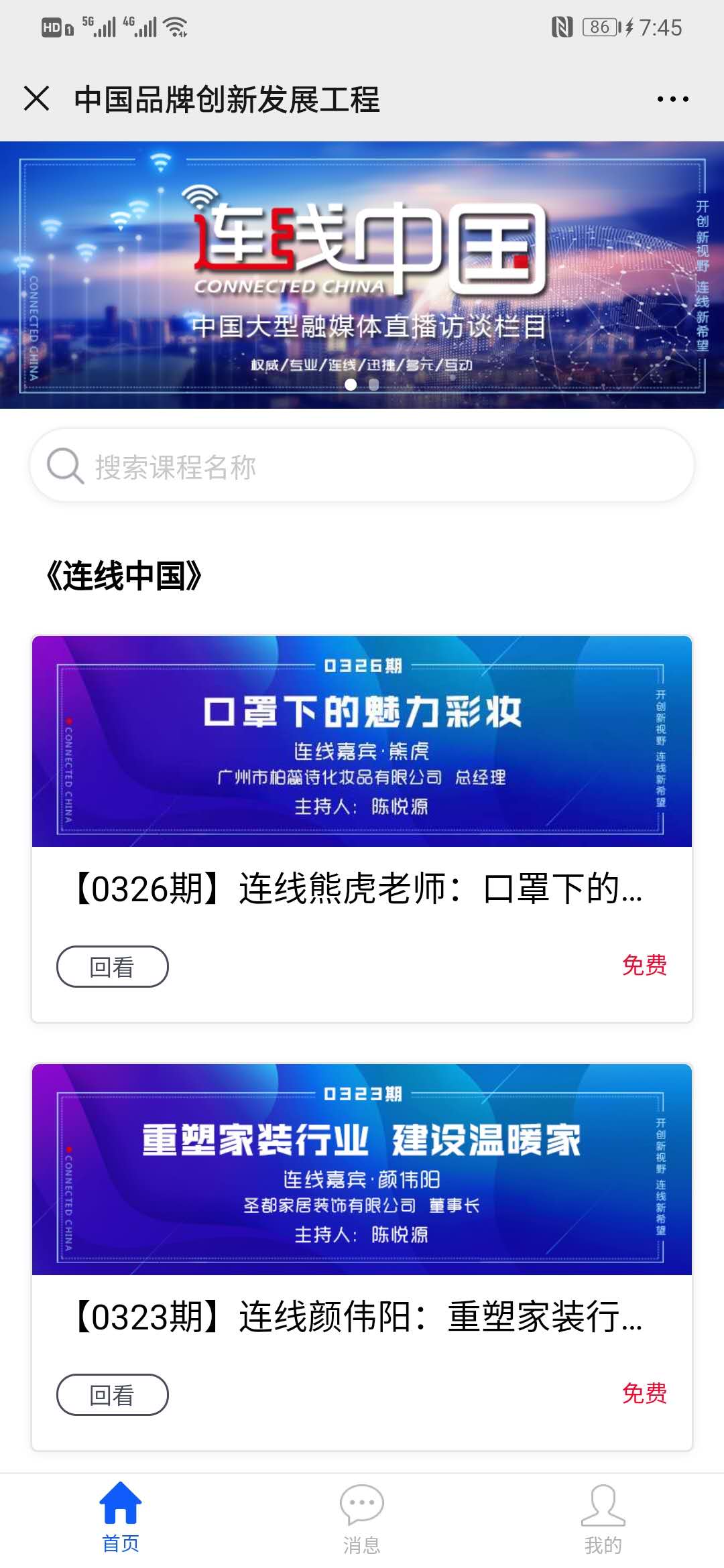Screen dimensions: 724x1568
Task: Select the second banner page indicator dot
Action: click(374, 385)
